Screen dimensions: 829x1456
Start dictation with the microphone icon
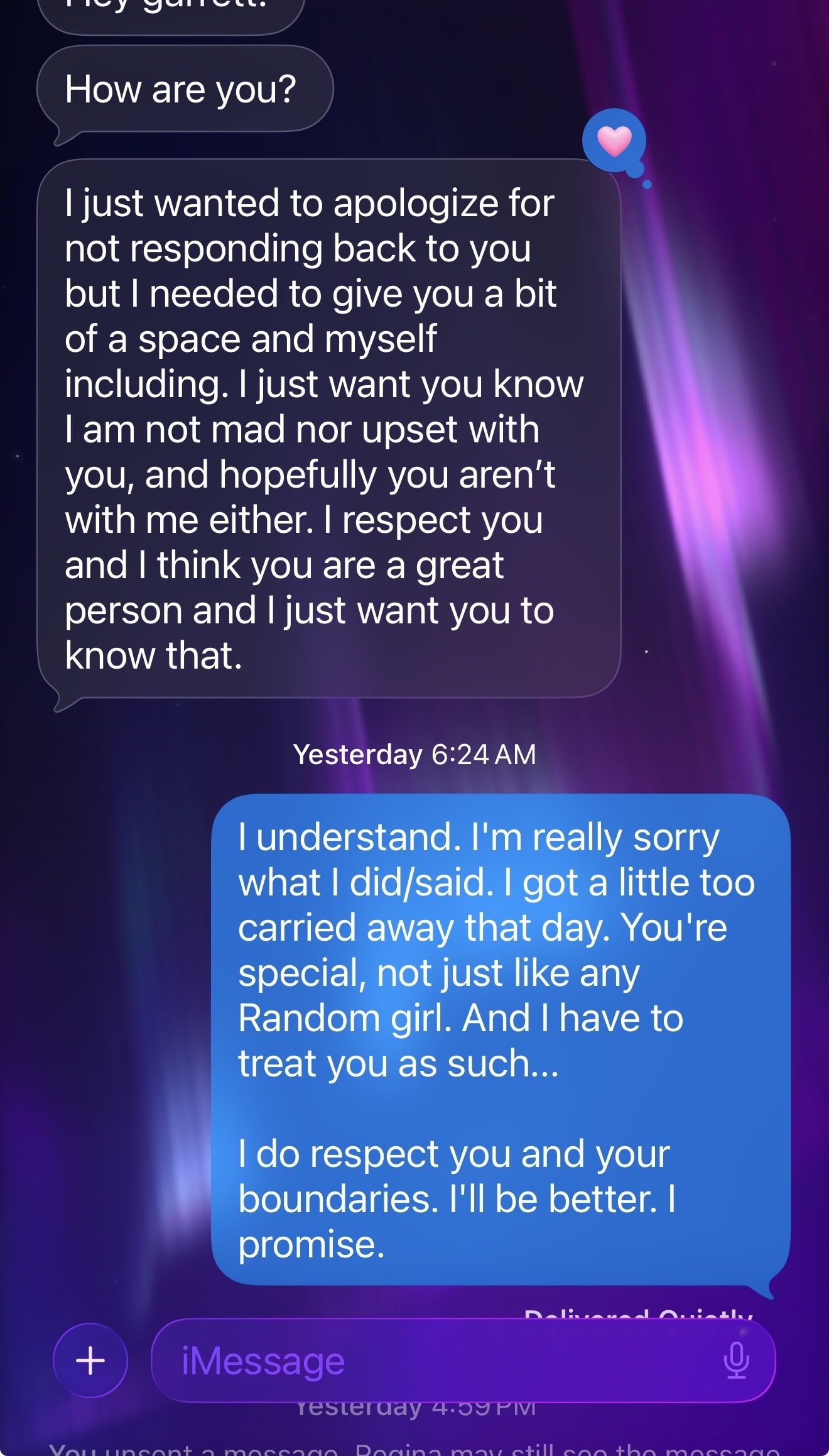(736, 1360)
